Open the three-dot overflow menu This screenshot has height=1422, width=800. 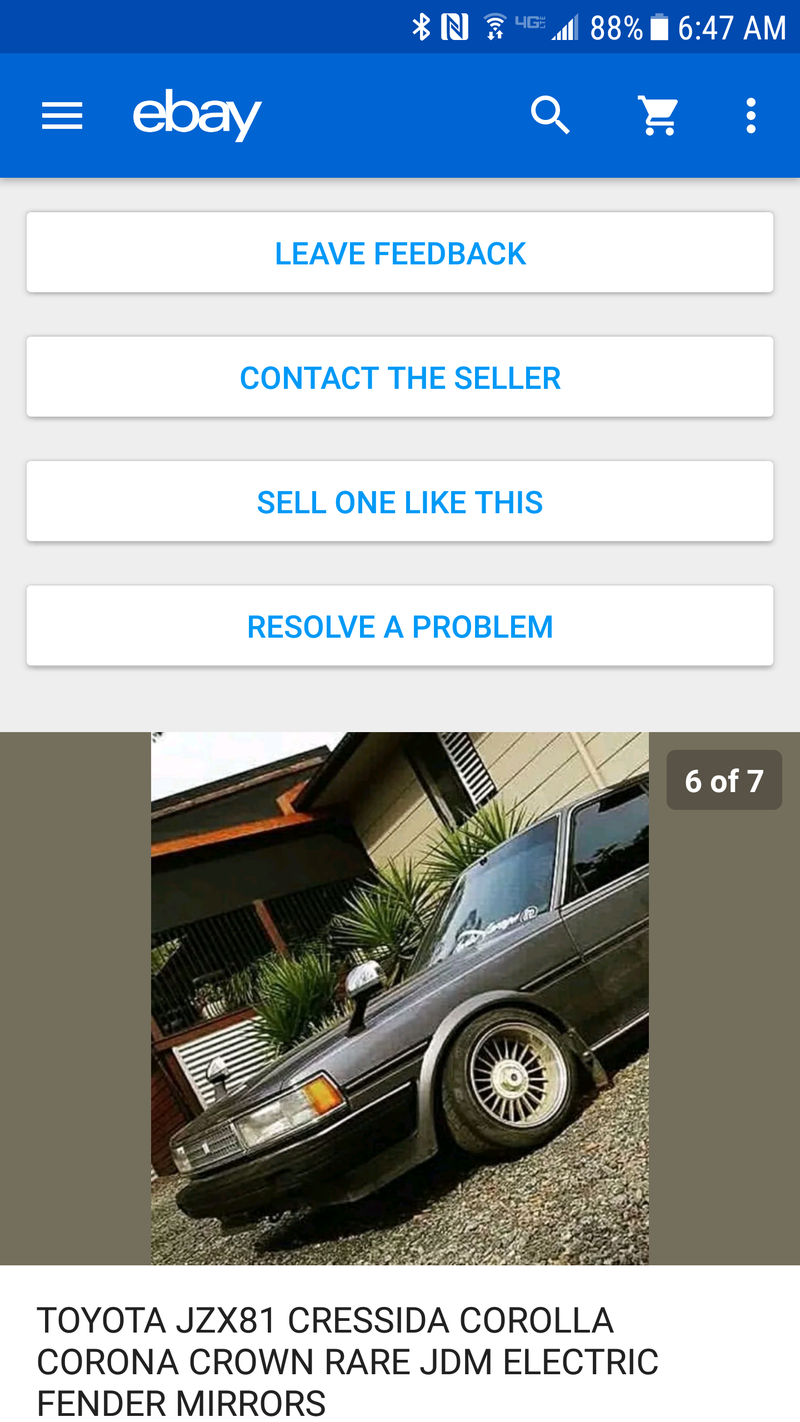(751, 116)
